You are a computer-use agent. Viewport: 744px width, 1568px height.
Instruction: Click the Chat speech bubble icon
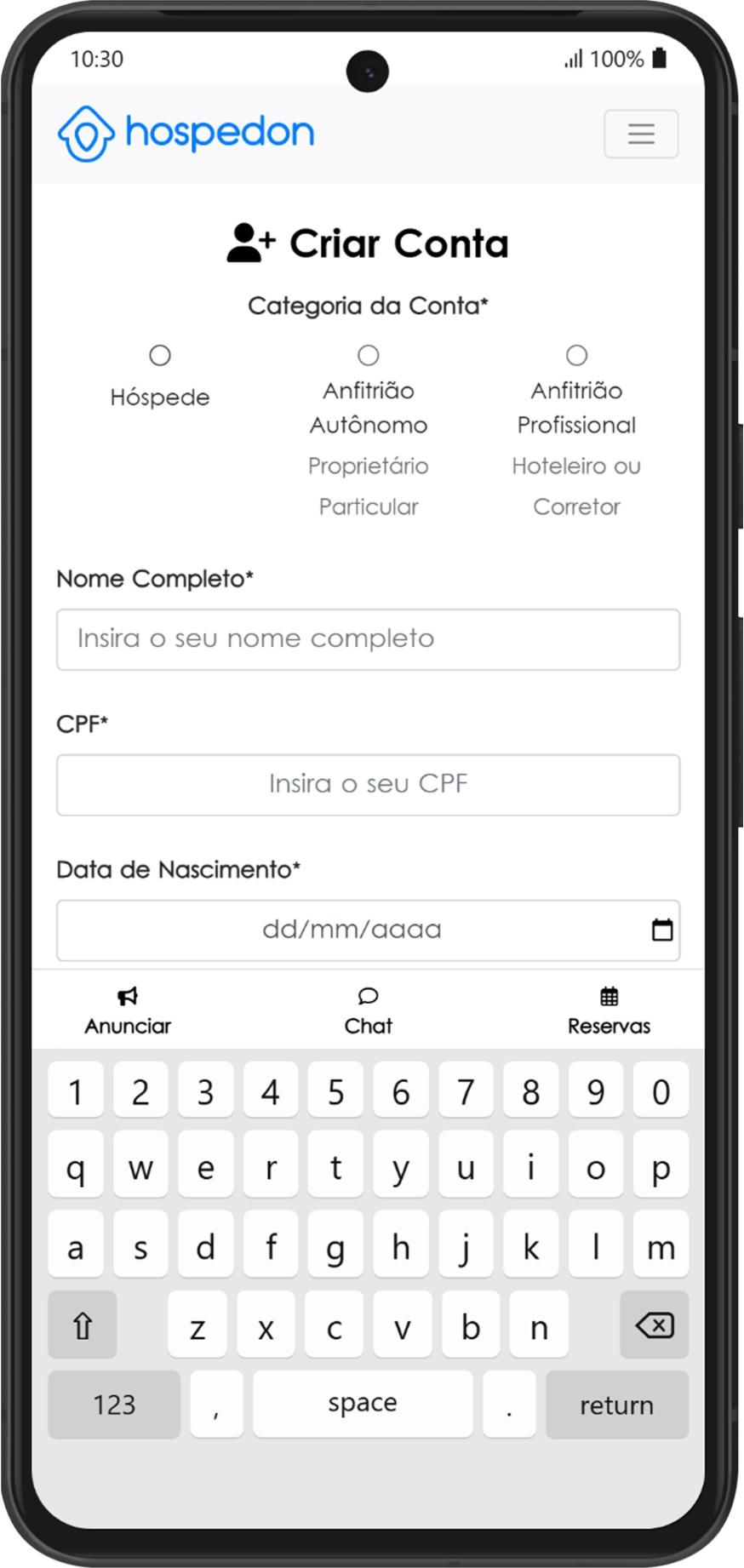pyautogui.click(x=368, y=996)
